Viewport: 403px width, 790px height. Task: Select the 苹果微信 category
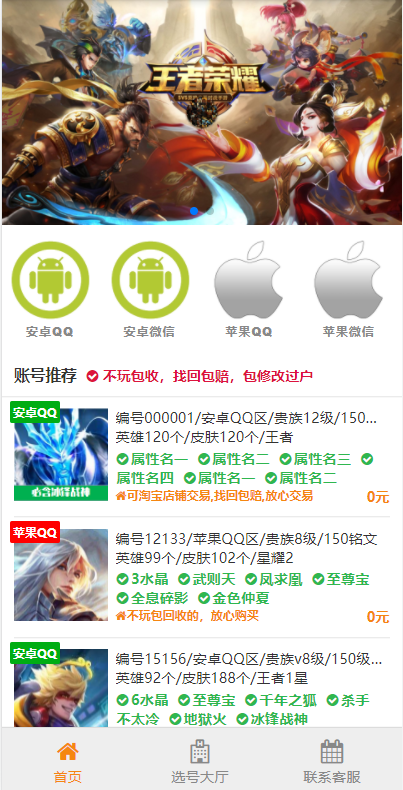pos(349,289)
